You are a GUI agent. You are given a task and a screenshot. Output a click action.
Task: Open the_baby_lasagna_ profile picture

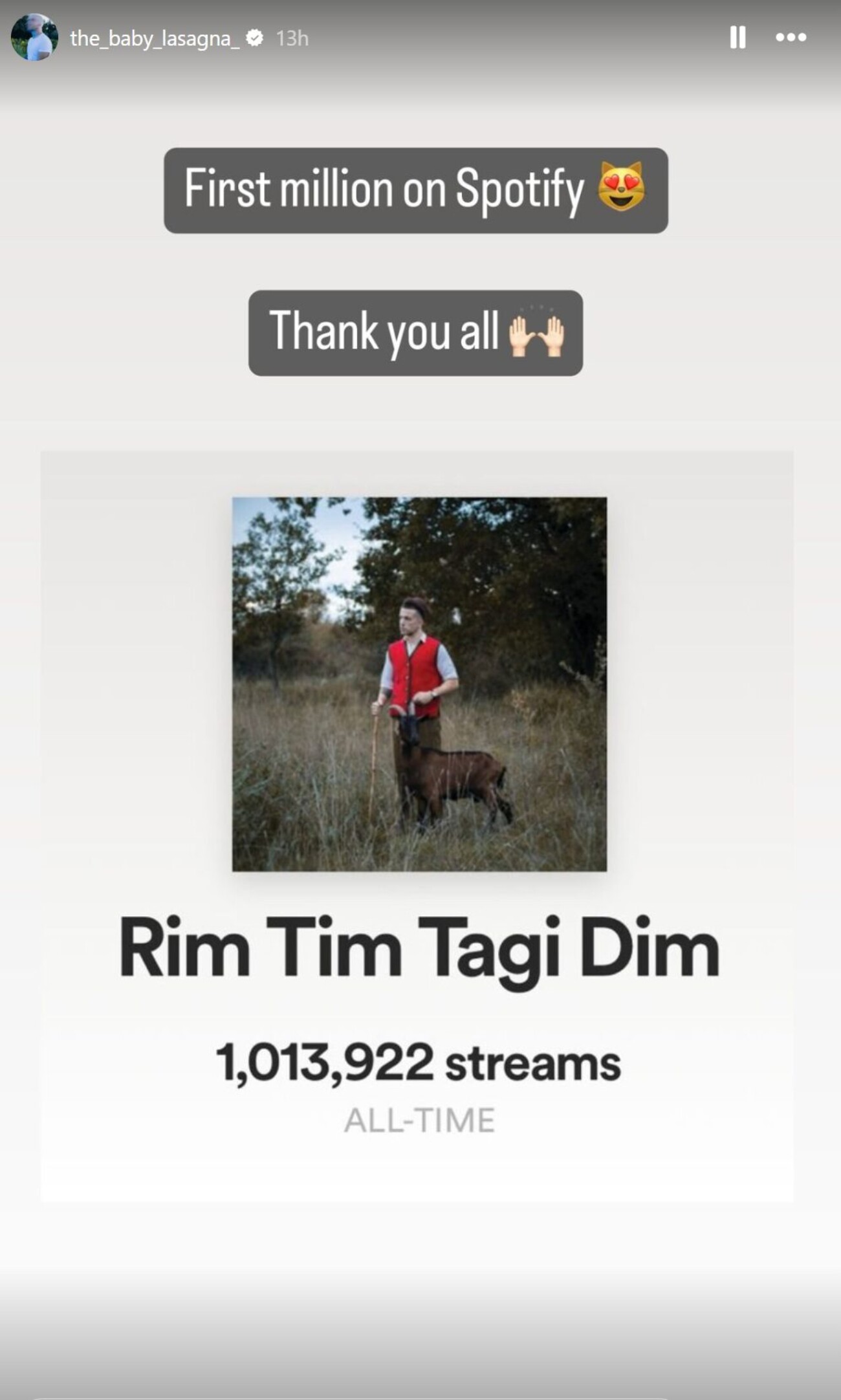[x=34, y=38]
